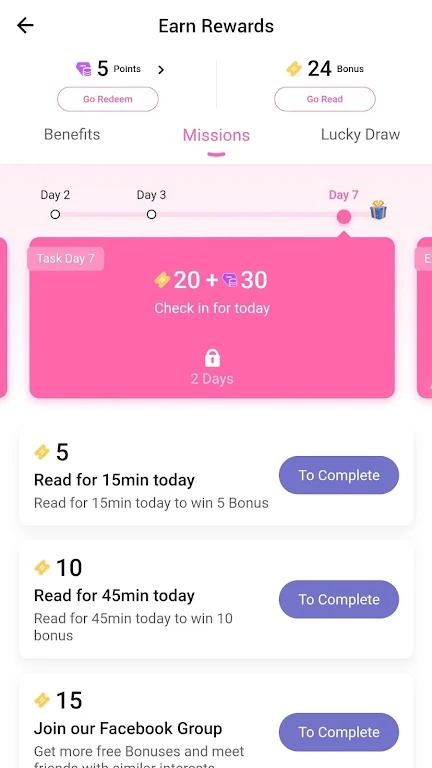Screen dimensions: 432x768
Task: Switch to the Benefits tab
Action: click(x=72, y=135)
